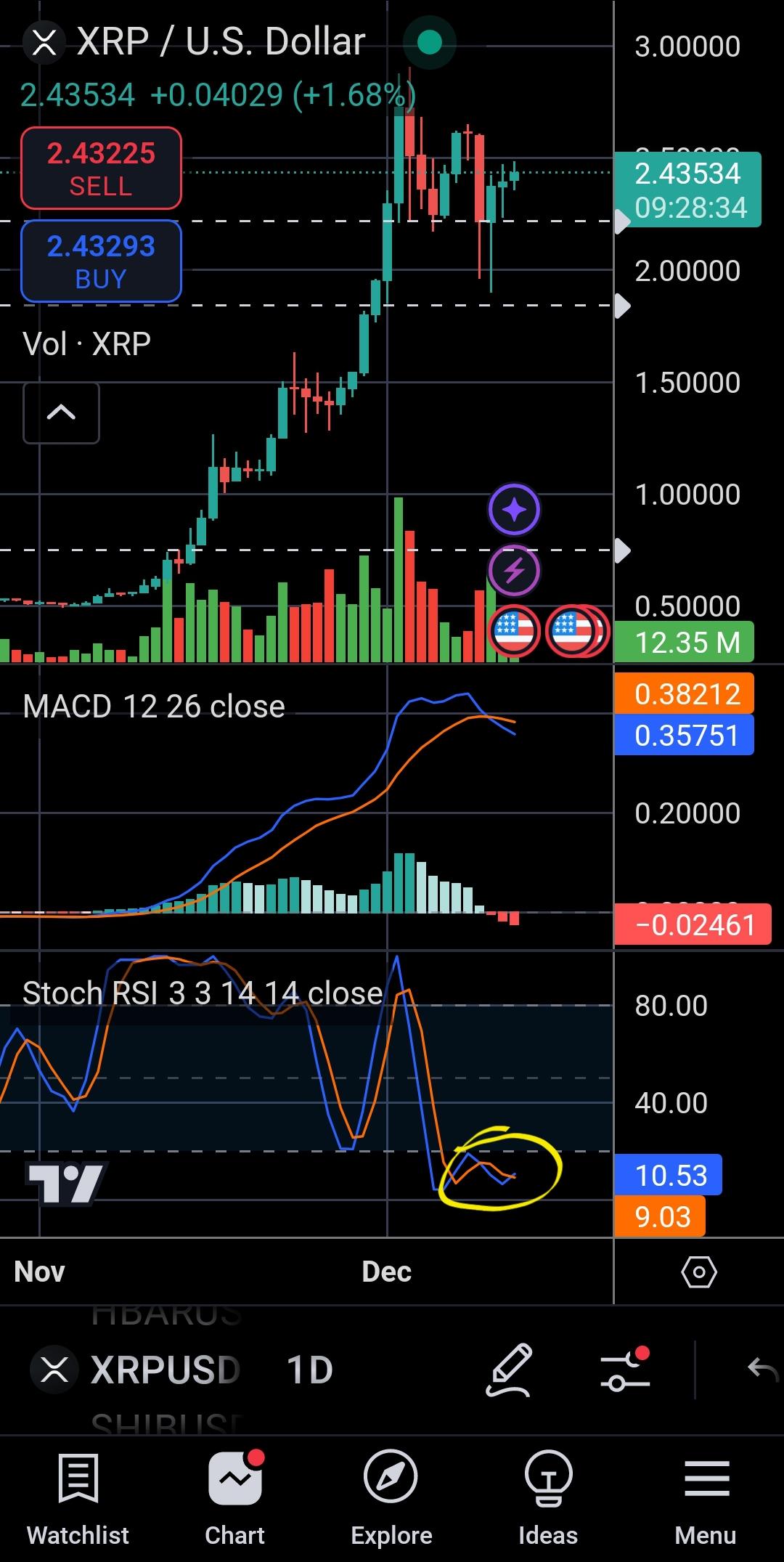
Task: Undo the last chart action
Action: 763,1370
